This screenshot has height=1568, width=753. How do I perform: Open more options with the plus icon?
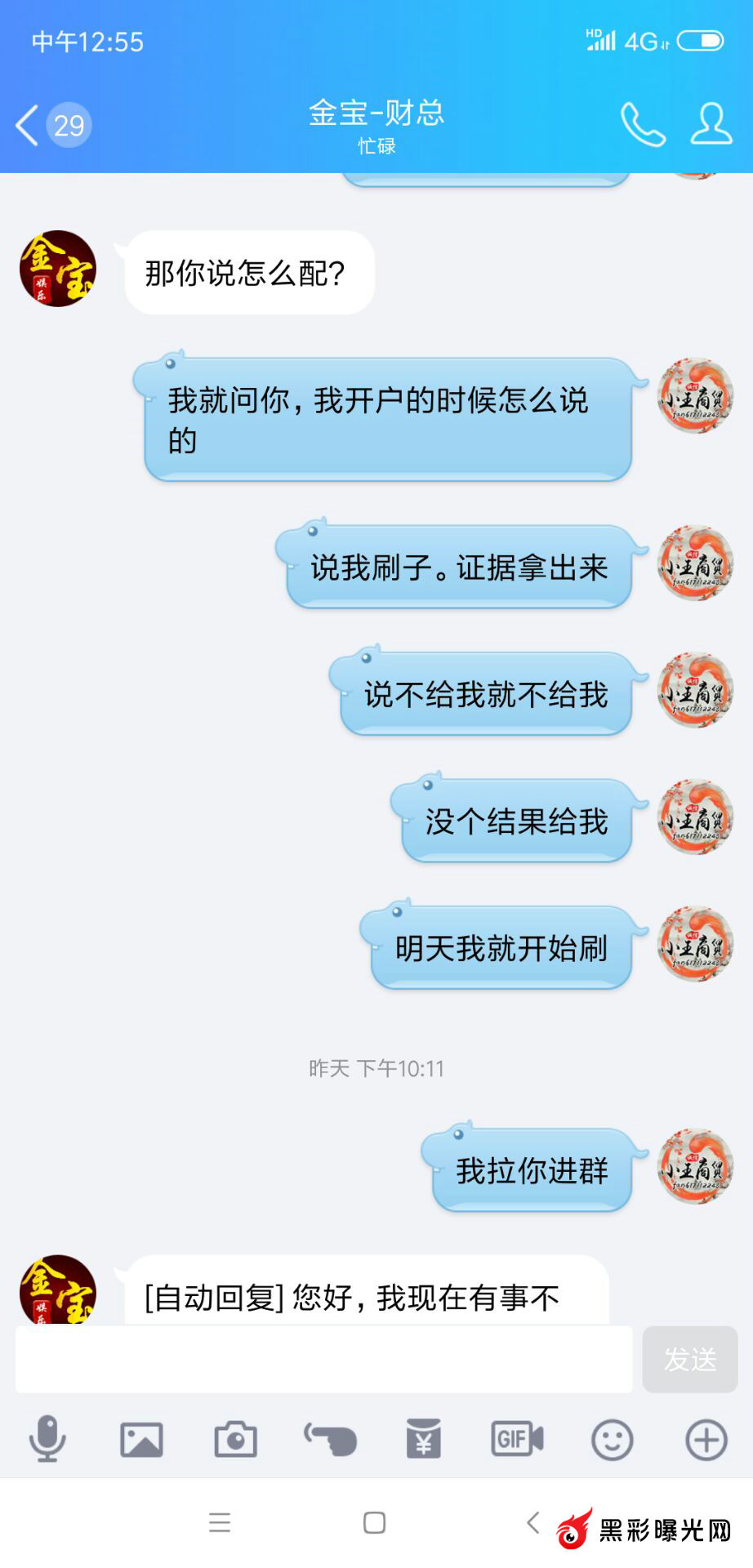coord(706,1439)
